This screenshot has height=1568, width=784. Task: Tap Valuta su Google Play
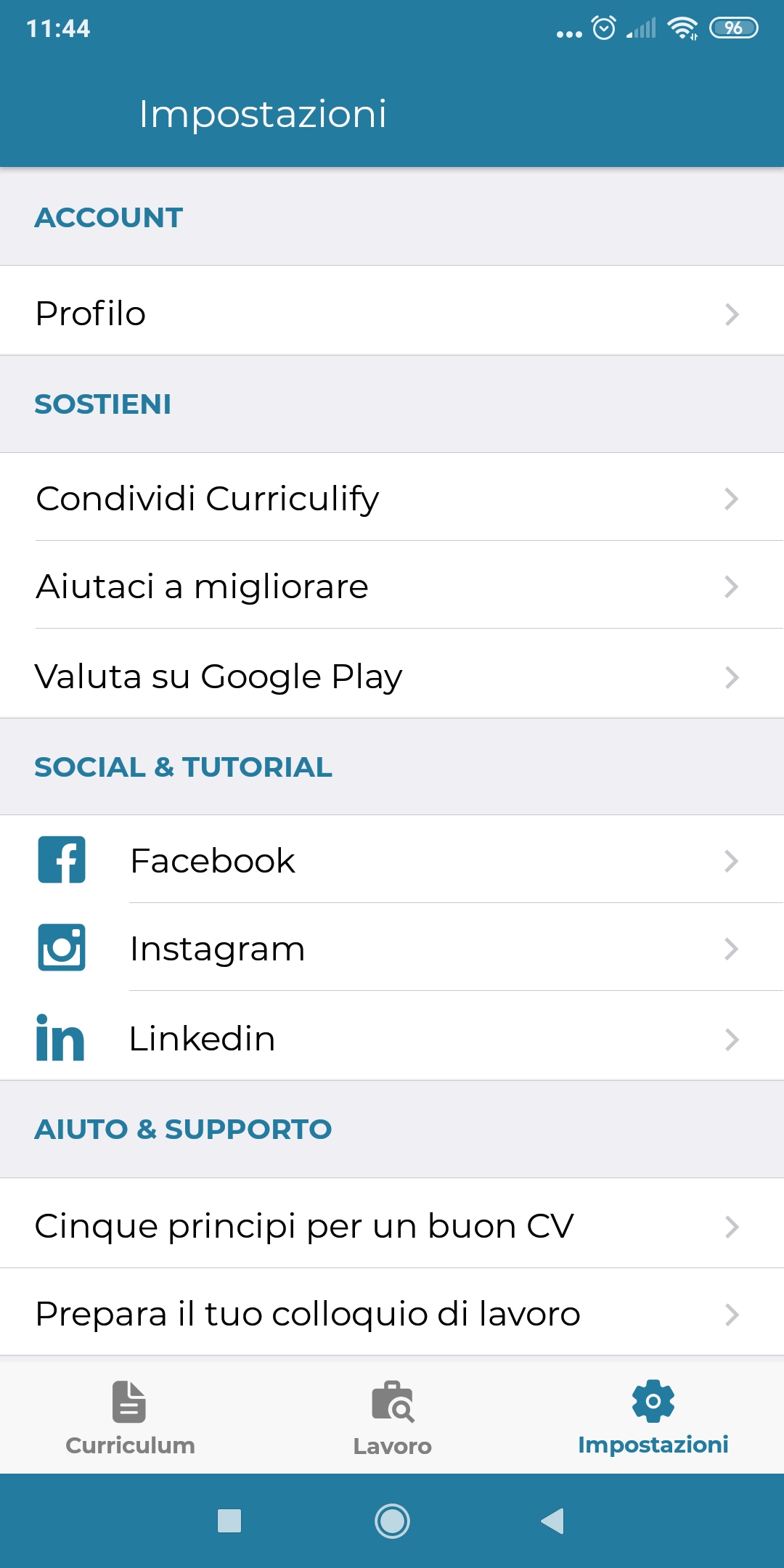click(392, 674)
